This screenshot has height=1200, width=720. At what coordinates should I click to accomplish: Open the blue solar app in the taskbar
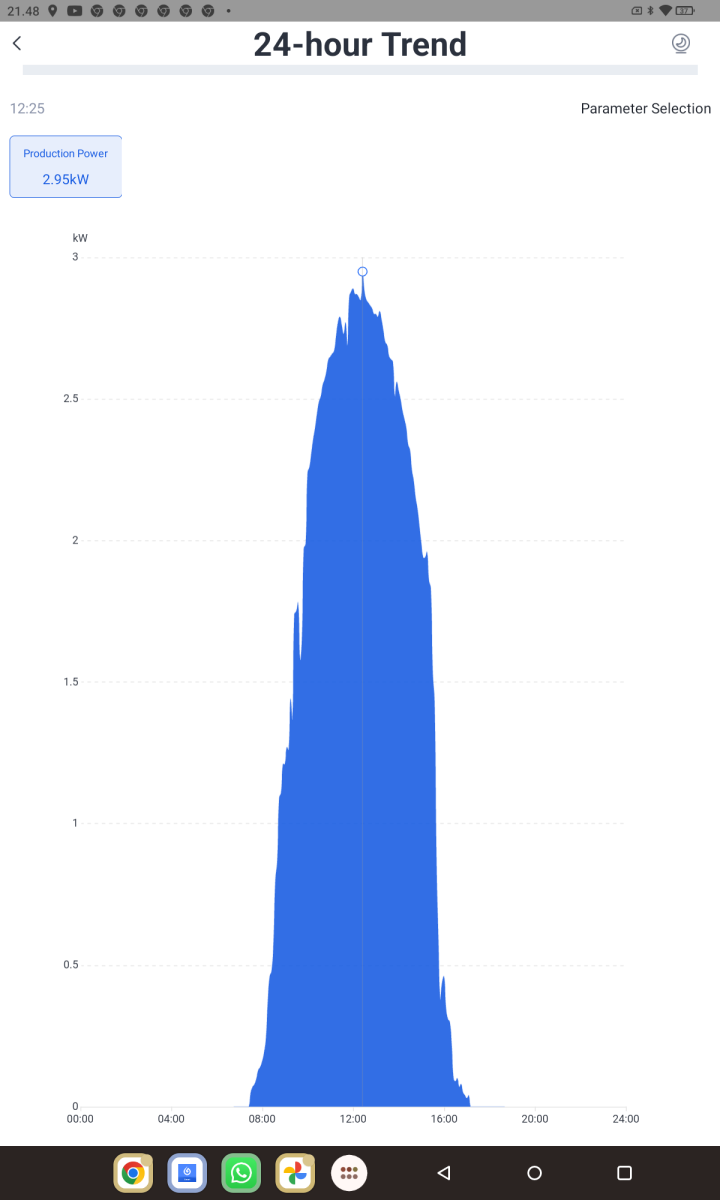click(187, 1173)
